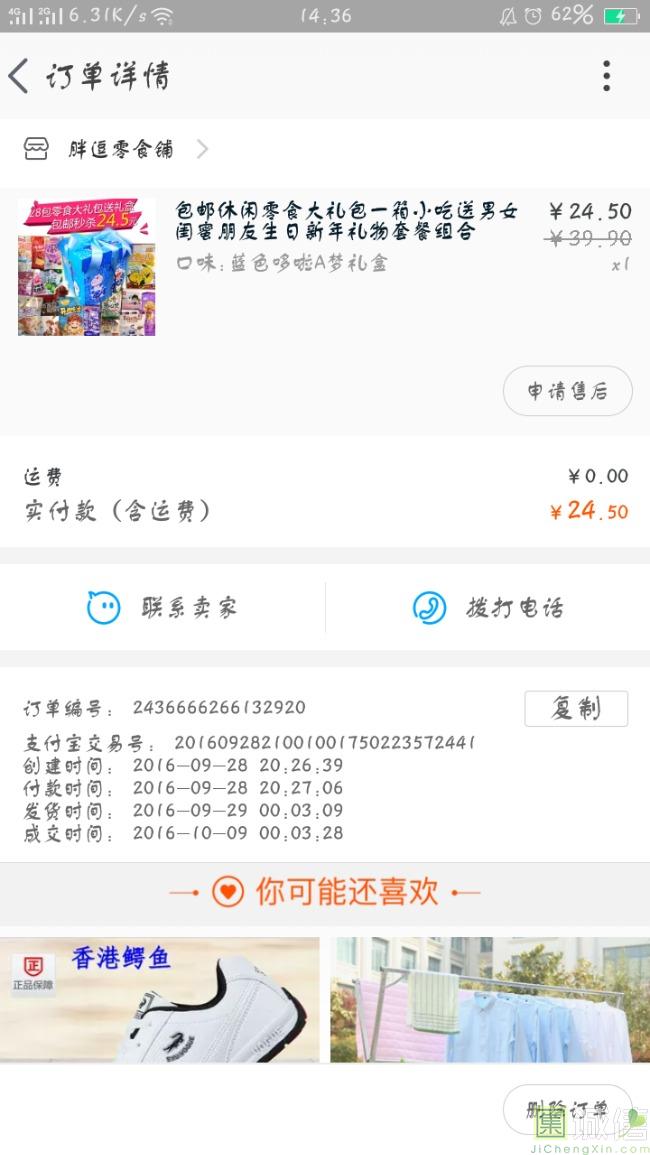Viewport: 650px width, 1155px height.
Task: Open the 香港鳄鱼 sneaker recommendation
Action: pyautogui.click(x=160, y=999)
